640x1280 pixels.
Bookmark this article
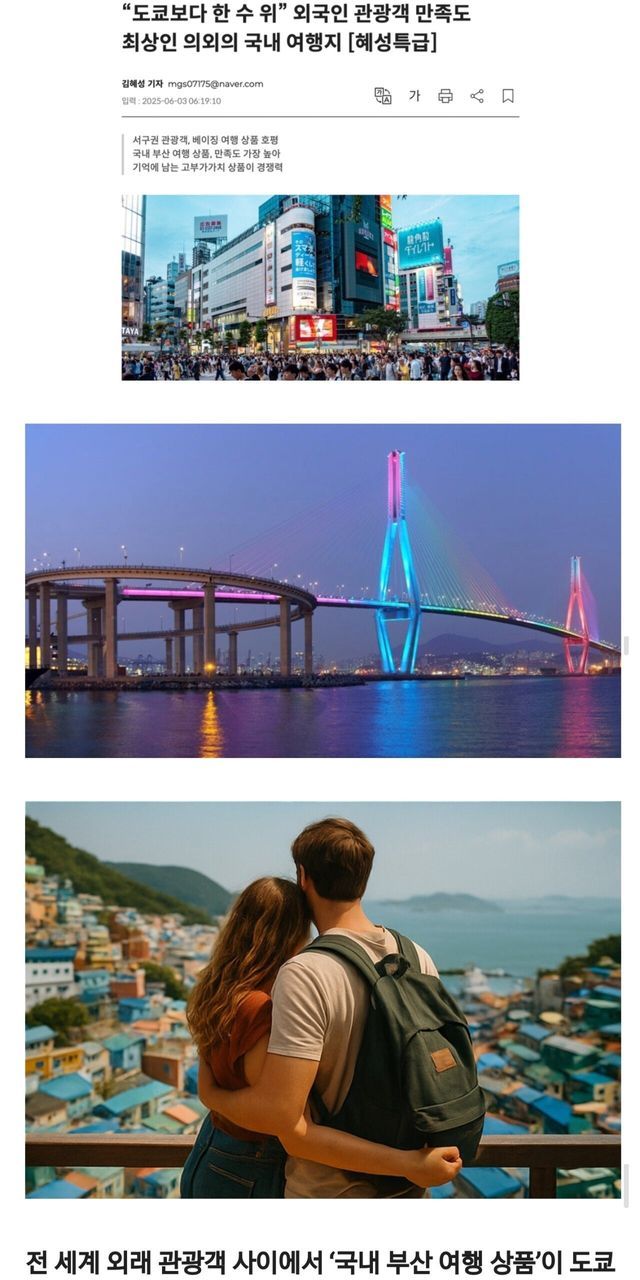pos(508,96)
